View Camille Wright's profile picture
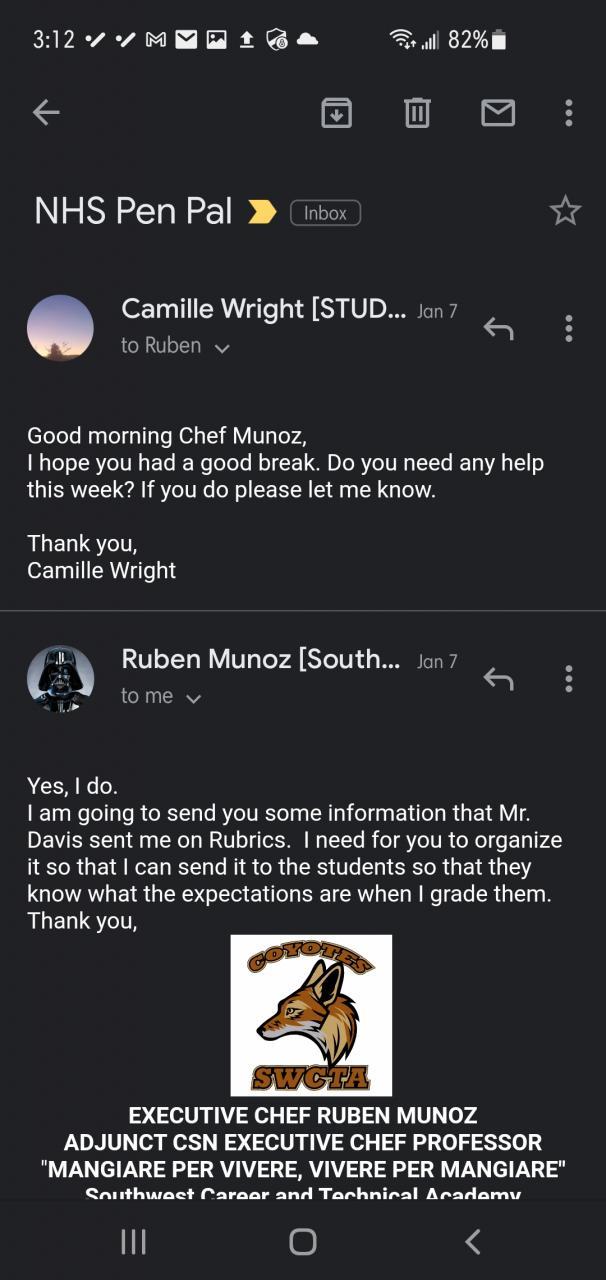Screen dimensions: 606x1280 tap(60, 327)
